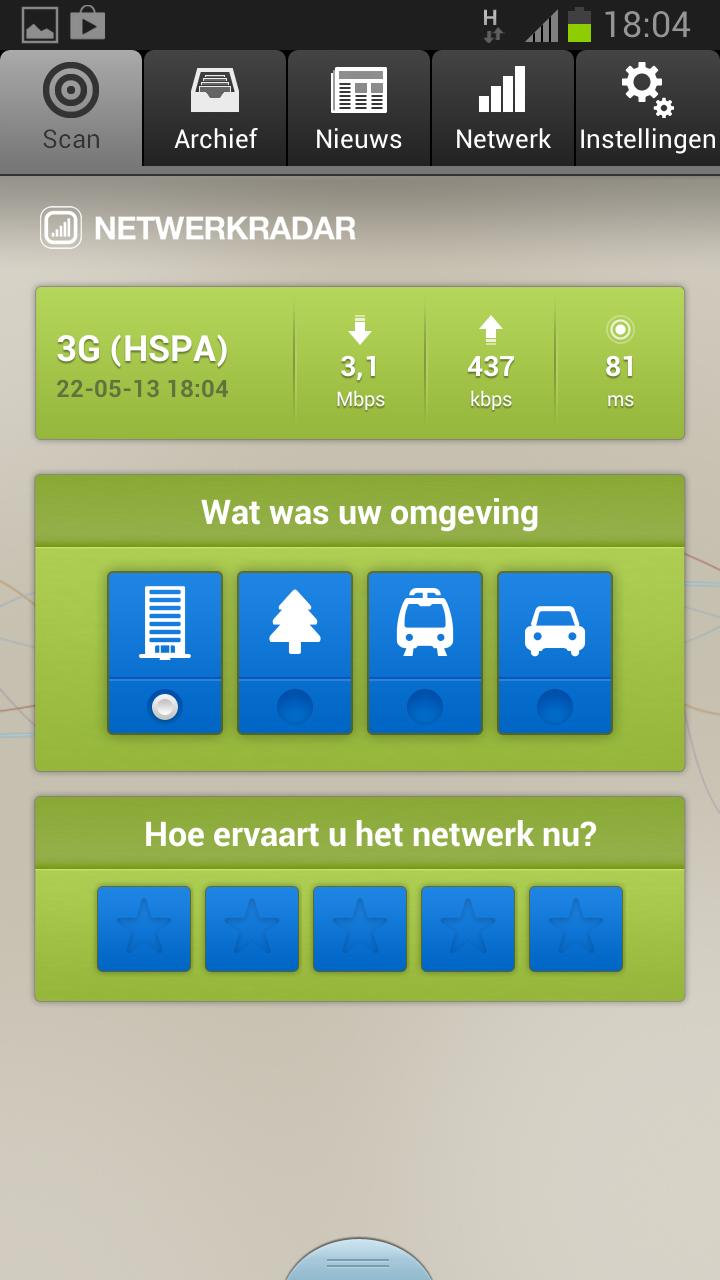Click the download speed arrow icon
This screenshot has width=720, height=1280.
click(x=360, y=327)
